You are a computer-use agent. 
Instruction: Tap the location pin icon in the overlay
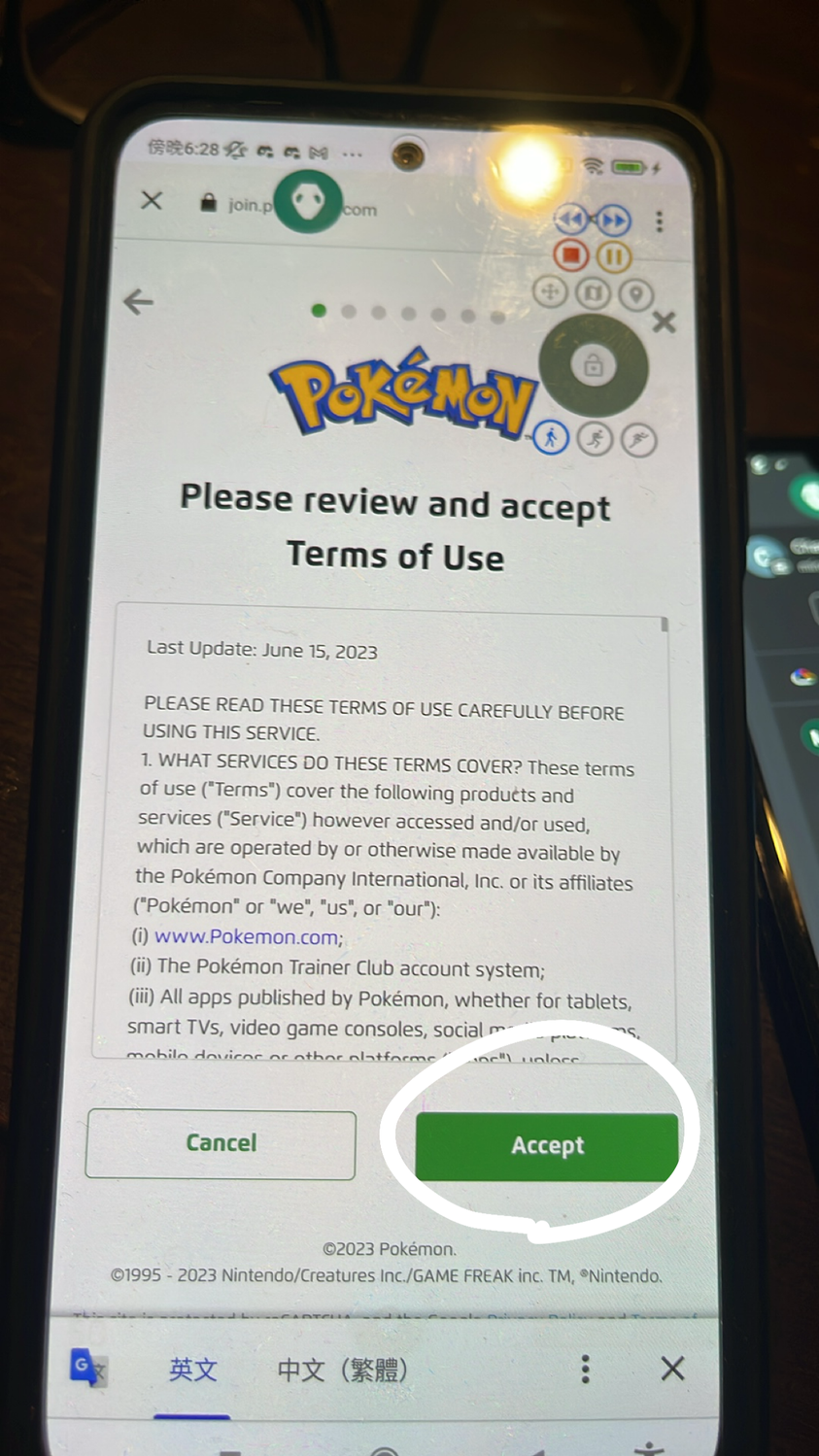(x=636, y=293)
